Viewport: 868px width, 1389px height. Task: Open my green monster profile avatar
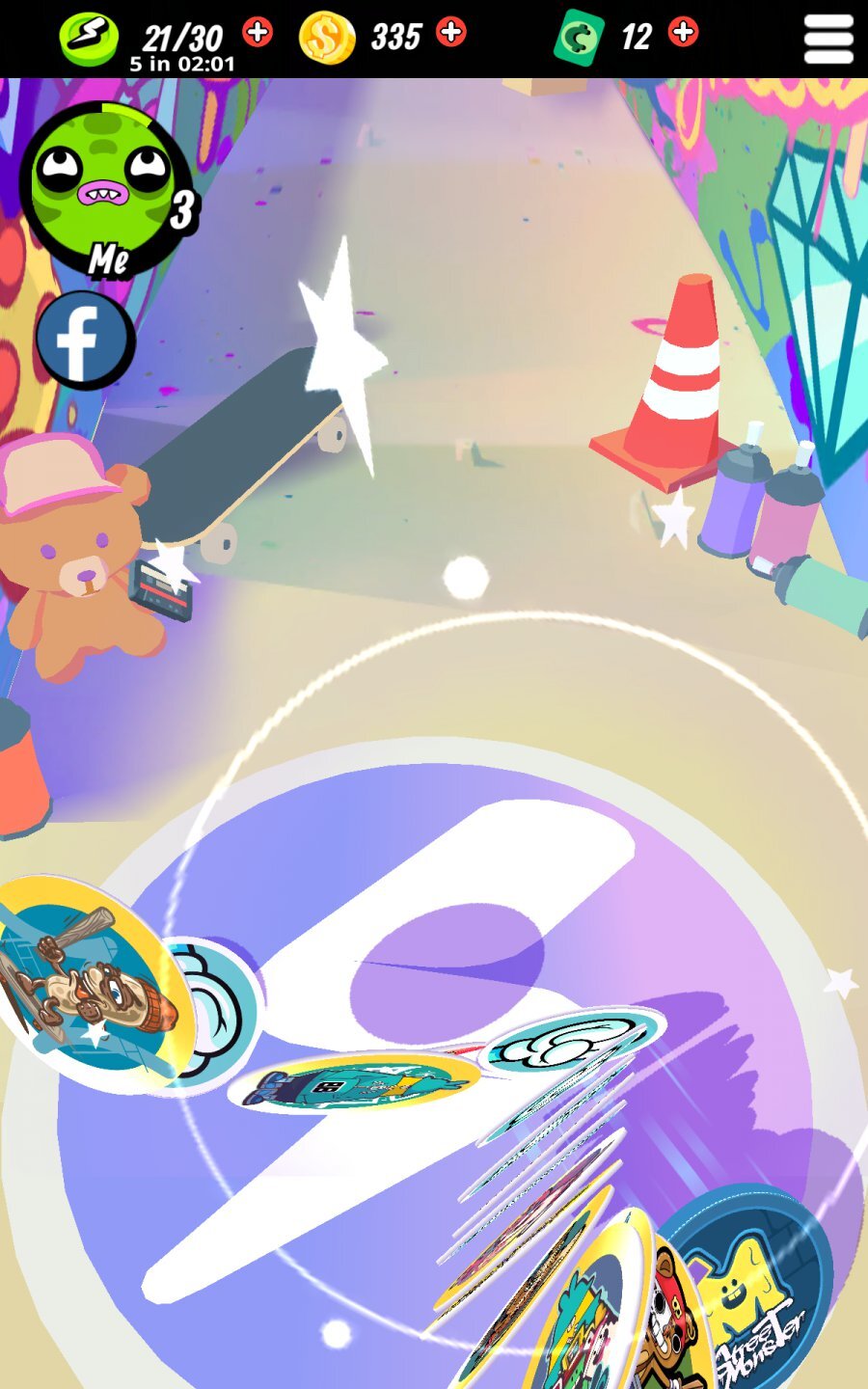pos(104,183)
